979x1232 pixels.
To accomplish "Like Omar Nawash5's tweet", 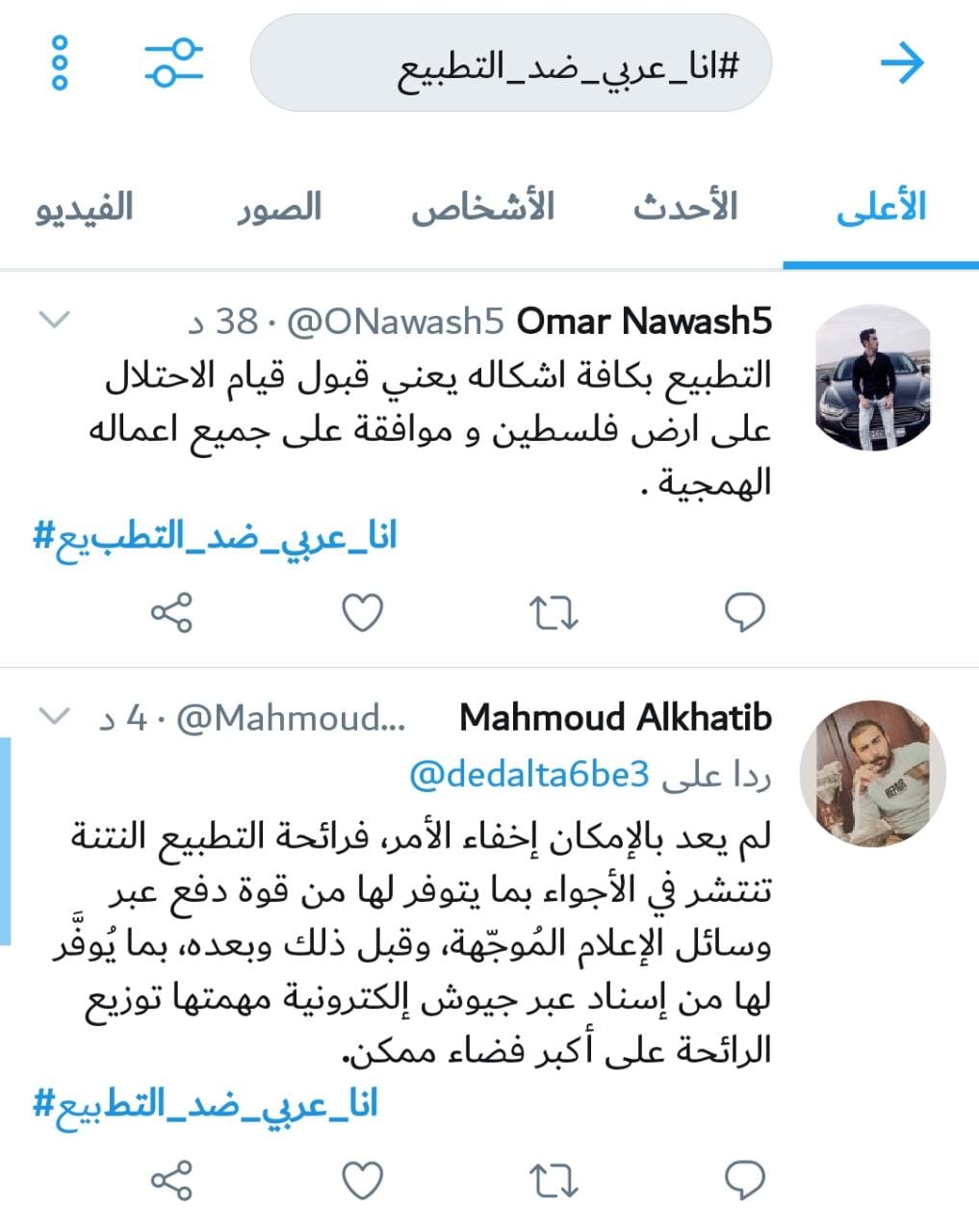I will pyautogui.click(x=363, y=612).
